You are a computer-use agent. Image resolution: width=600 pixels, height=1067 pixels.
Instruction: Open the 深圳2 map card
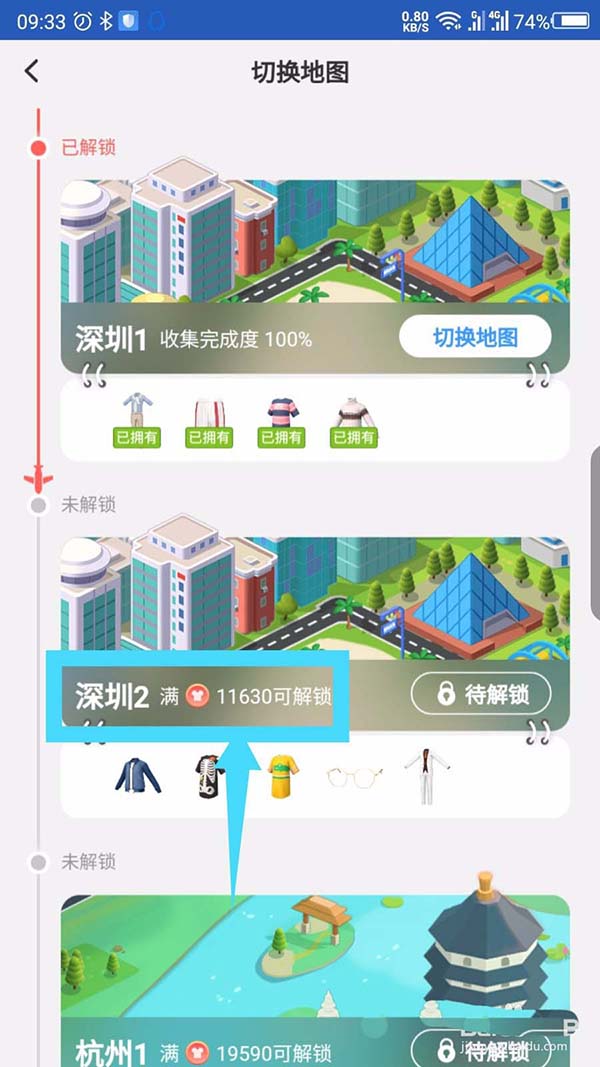(x=315, y=600)
